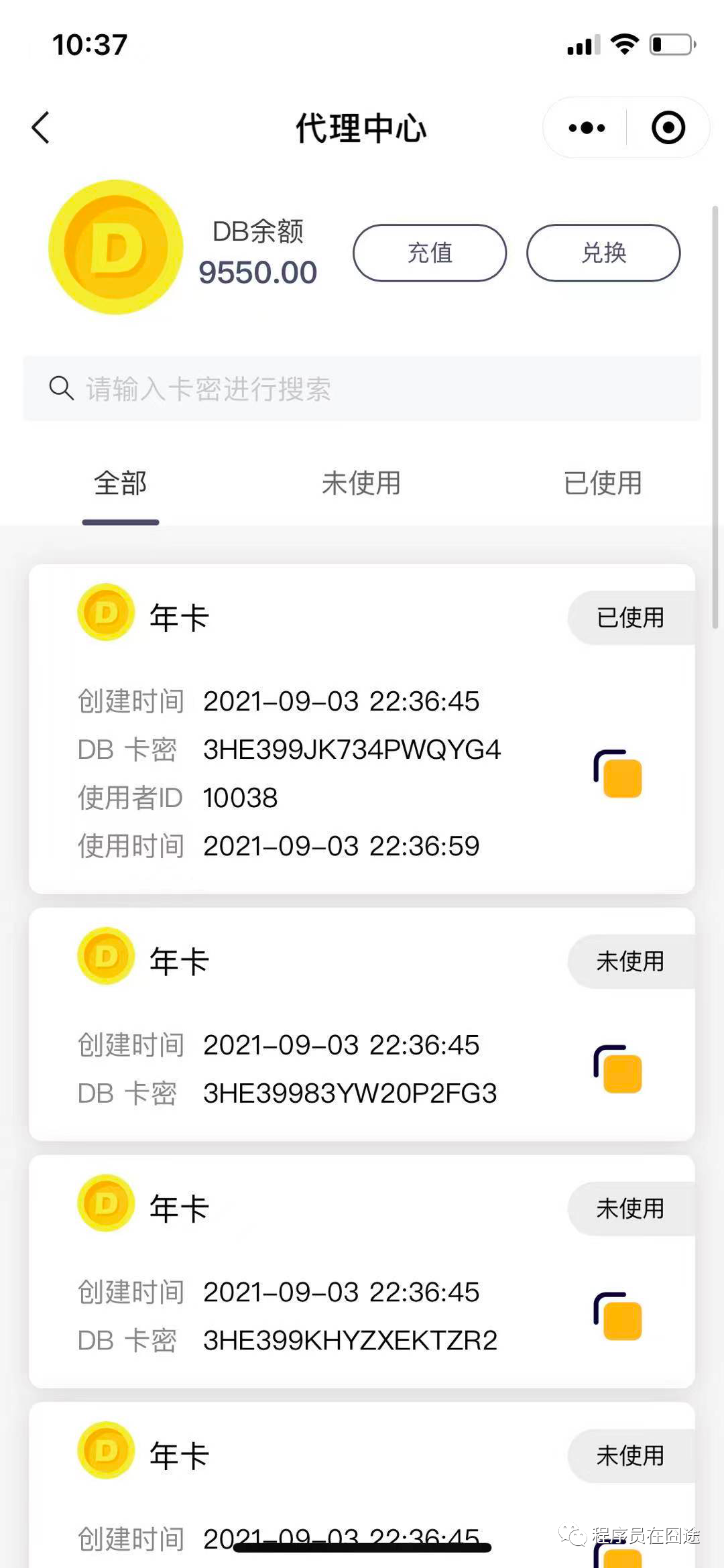
Task: Tap the D coin icon on the first 年卡 card
Action: point(105,612)
